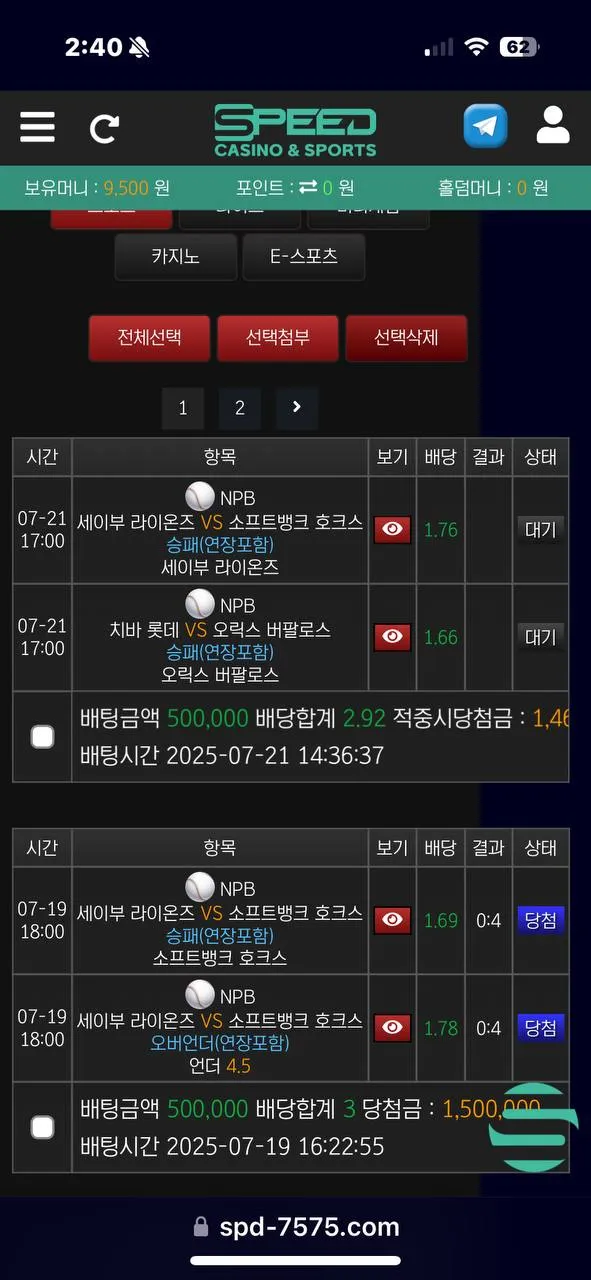Check the bet placed at 14:36:37
The image size is (591, 1280).
[42, 737]
